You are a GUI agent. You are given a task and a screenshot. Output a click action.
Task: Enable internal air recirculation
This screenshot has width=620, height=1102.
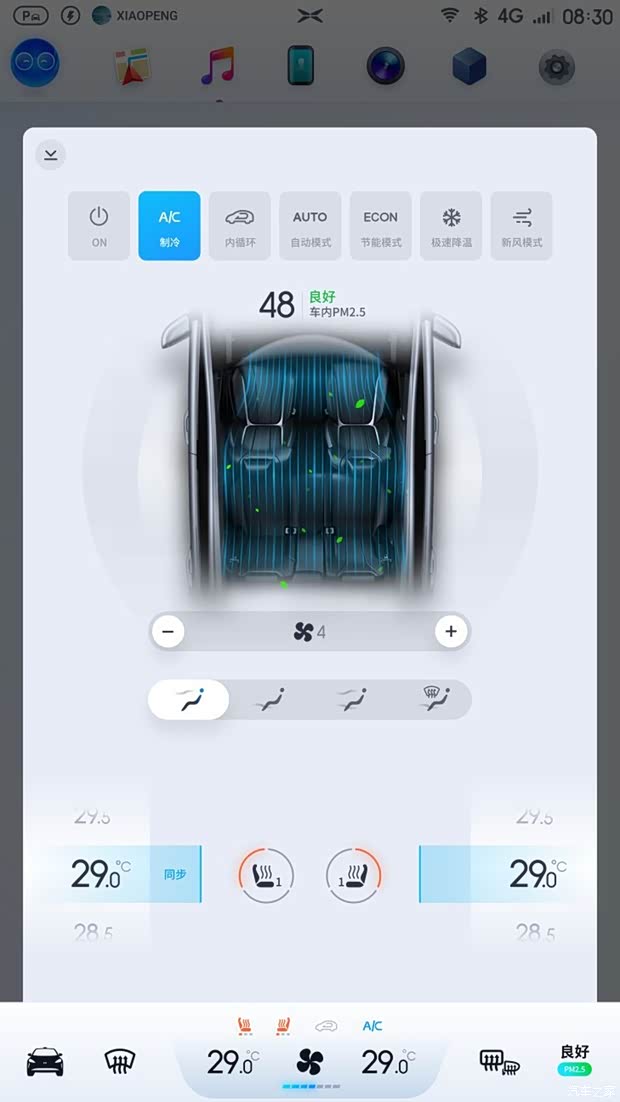pyautogui.click(x=239, y=226)
